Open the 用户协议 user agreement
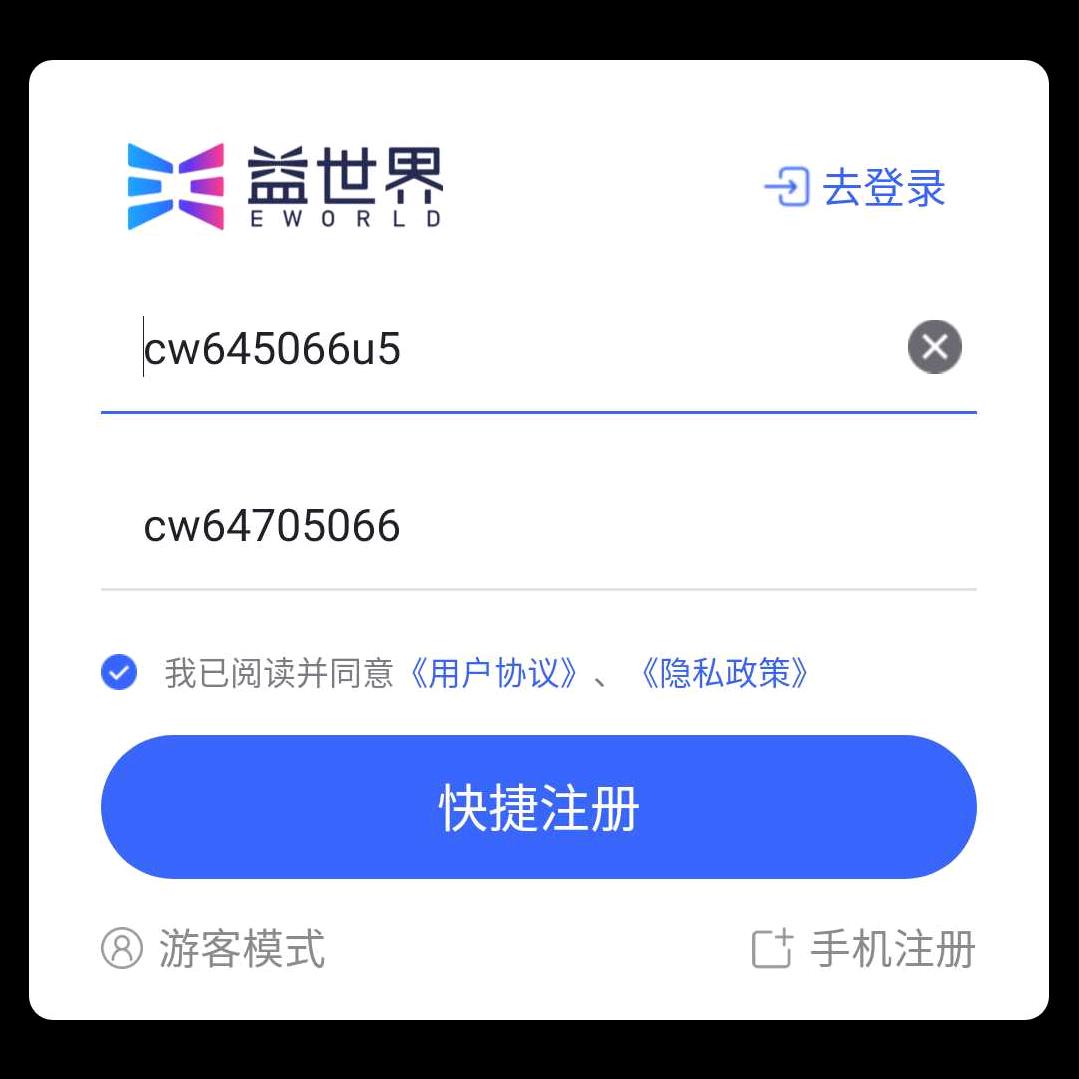This screenshot has width=1079, height=1079. tap(494, 673)
